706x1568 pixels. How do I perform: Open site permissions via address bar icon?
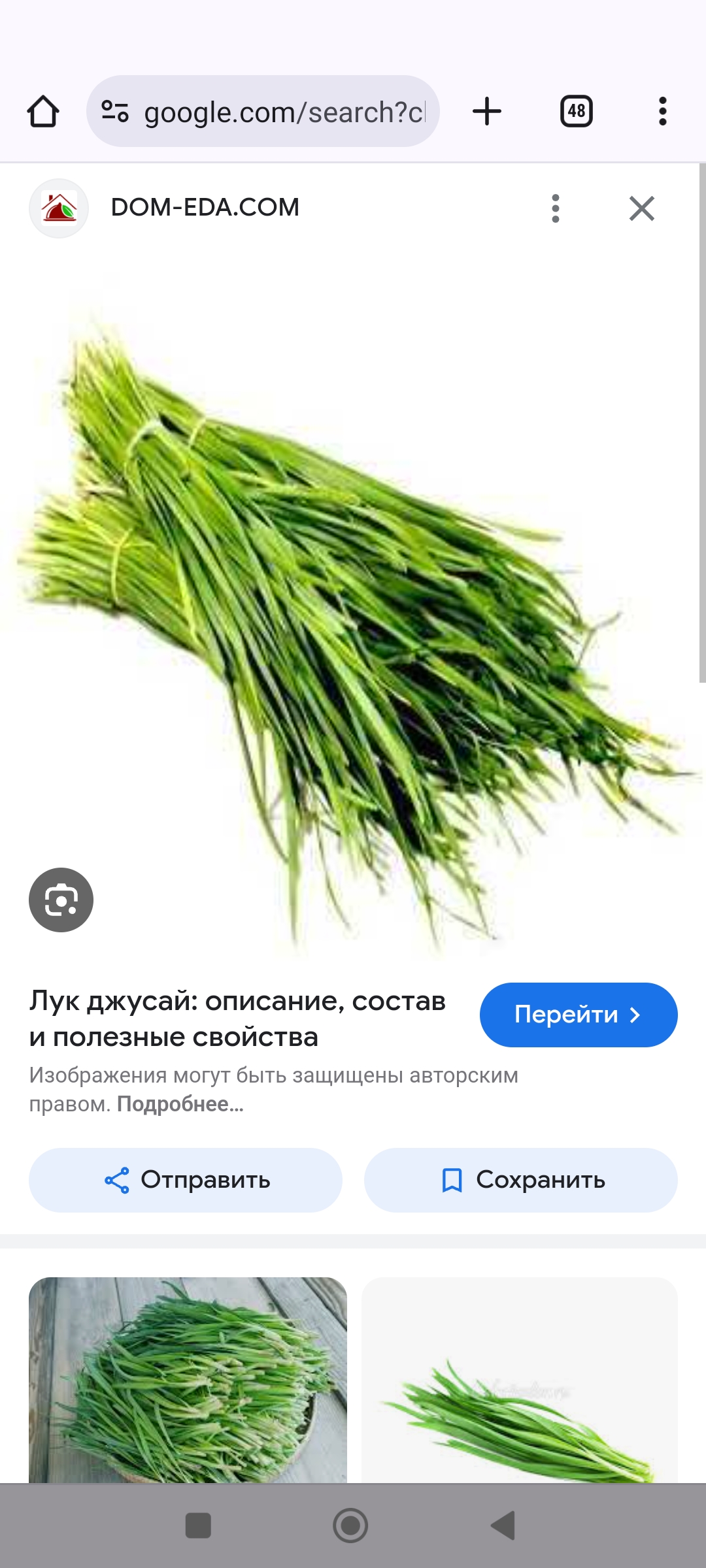[x=115, y=111]
